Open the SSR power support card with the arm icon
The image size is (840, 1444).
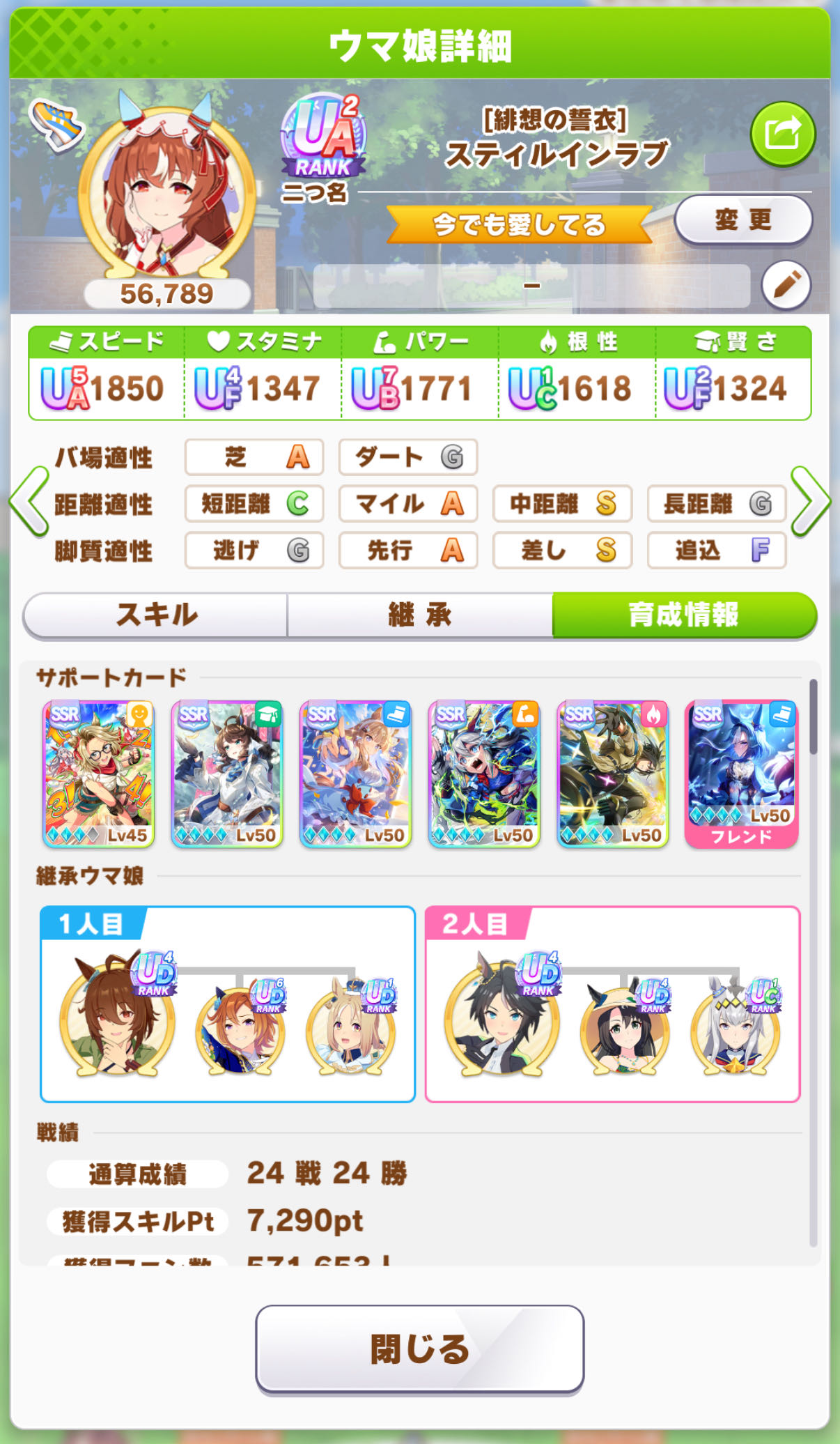[x=484, y=774]
